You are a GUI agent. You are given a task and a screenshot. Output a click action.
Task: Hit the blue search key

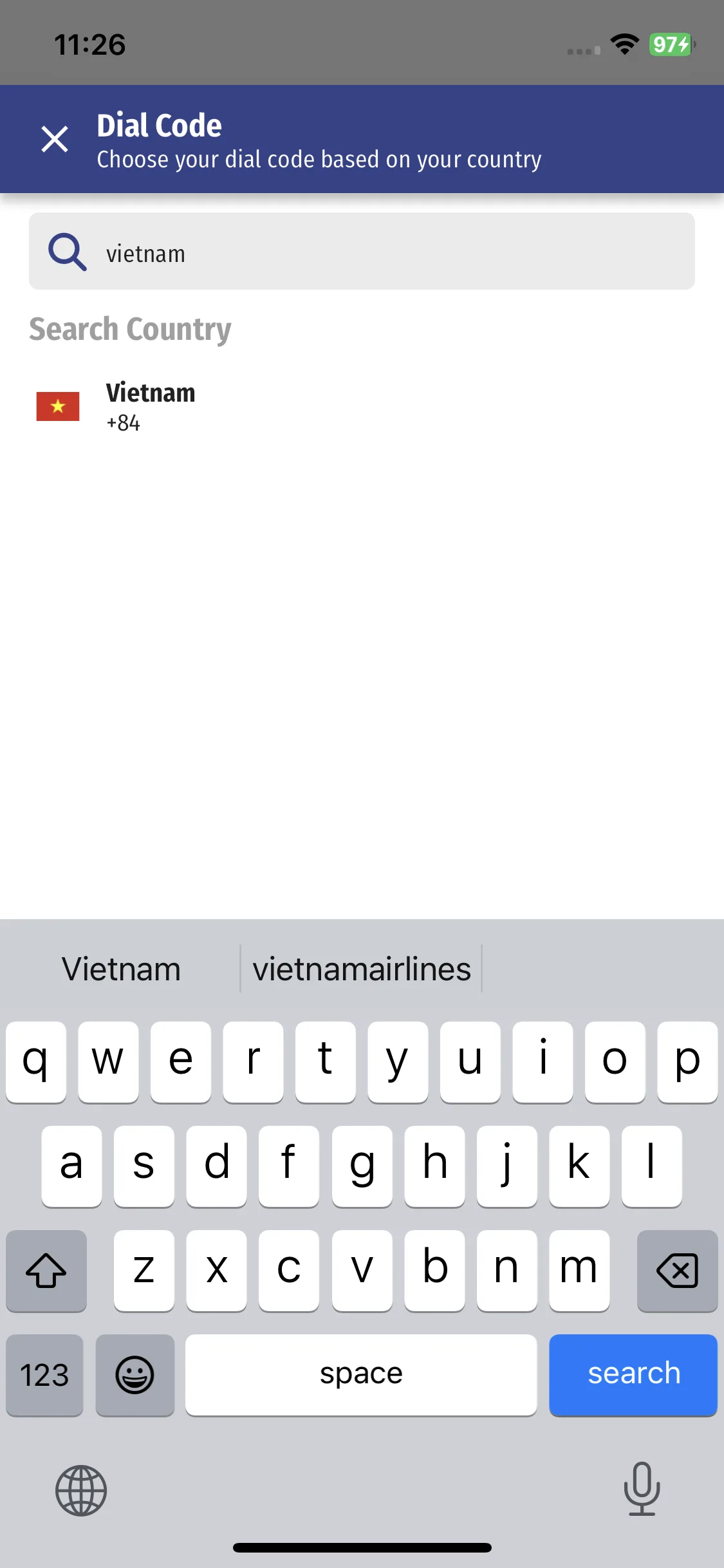(633, 1376)
